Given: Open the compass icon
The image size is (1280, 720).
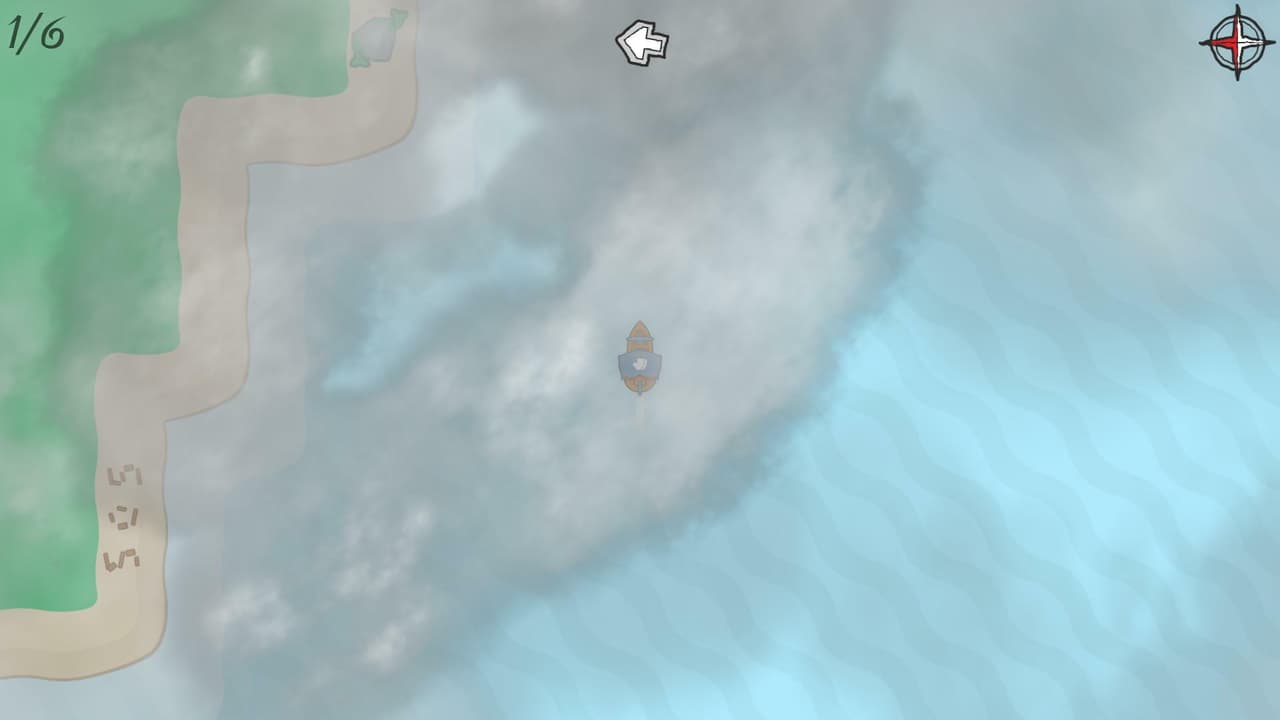Looking at the screenshot, I should click(1237, 42).
